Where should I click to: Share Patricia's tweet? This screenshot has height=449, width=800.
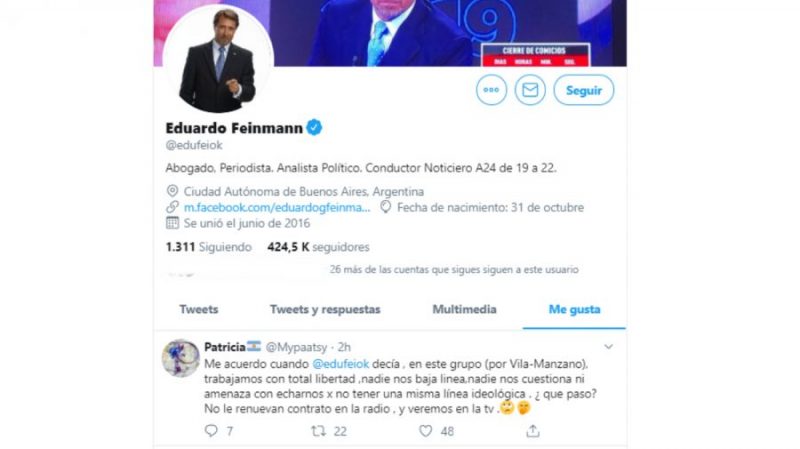pyautogui.click(x=533, y=431)
